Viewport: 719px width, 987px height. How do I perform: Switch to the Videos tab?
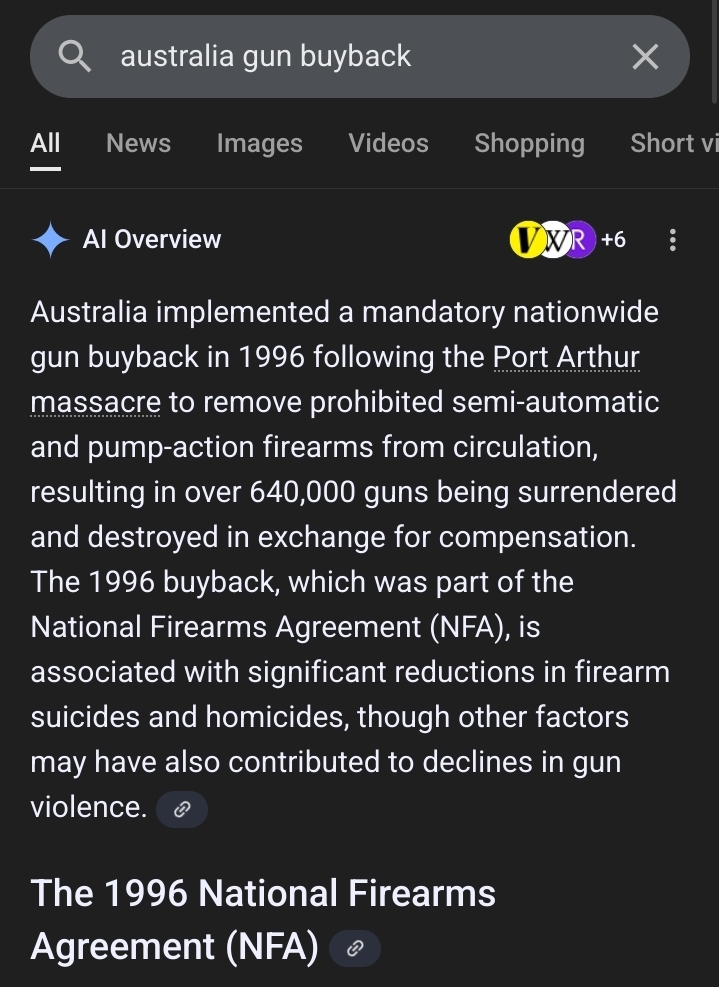388,143
